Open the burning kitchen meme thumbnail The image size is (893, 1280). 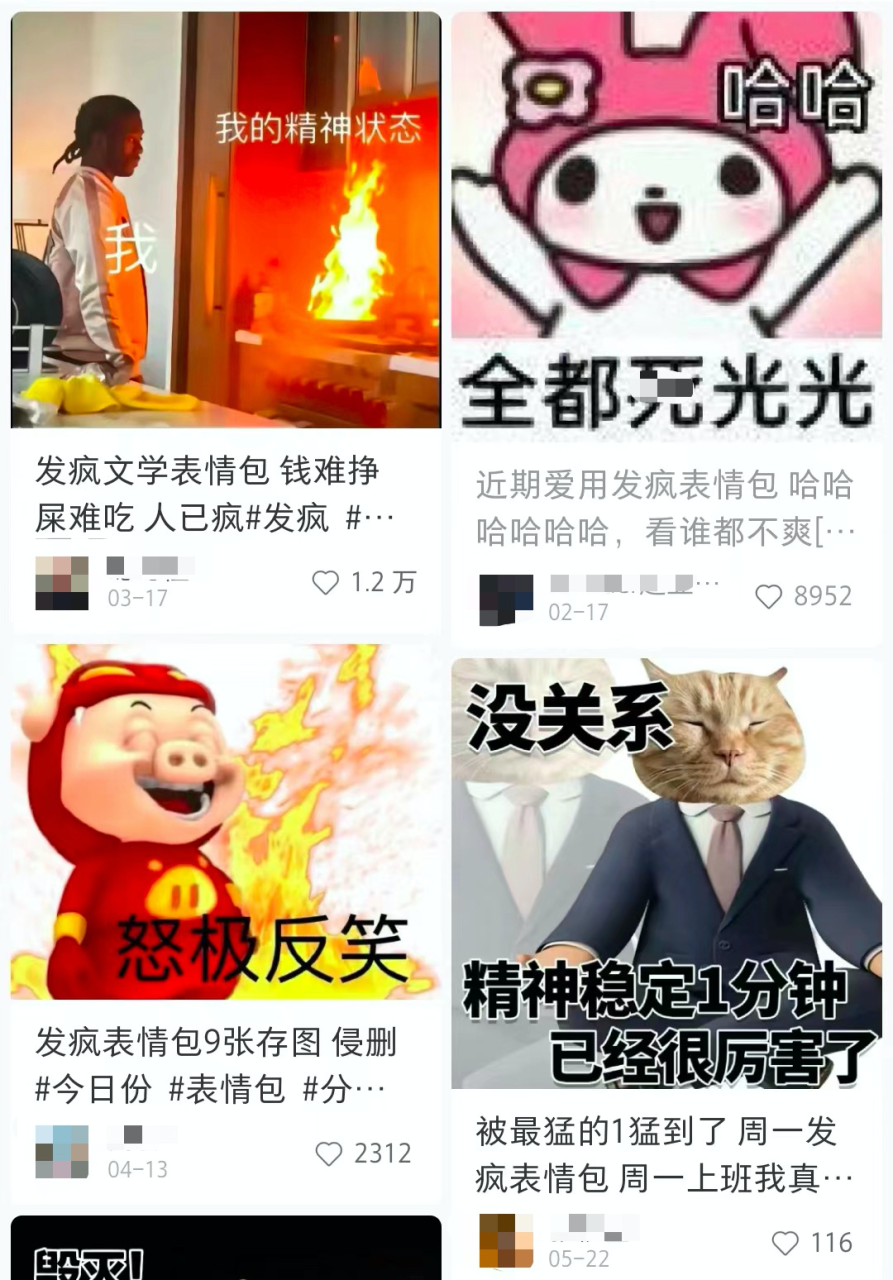tap(222, 219)
